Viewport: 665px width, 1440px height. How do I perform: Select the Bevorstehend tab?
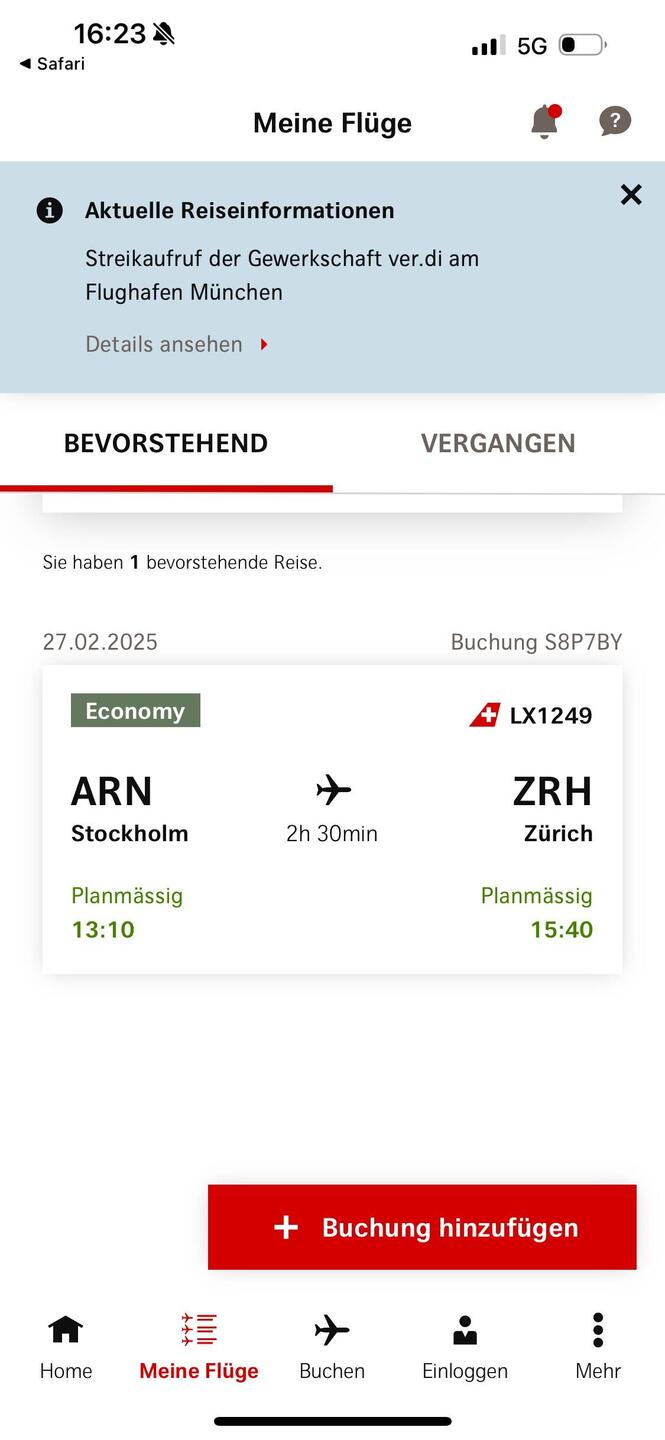[166, 443]
